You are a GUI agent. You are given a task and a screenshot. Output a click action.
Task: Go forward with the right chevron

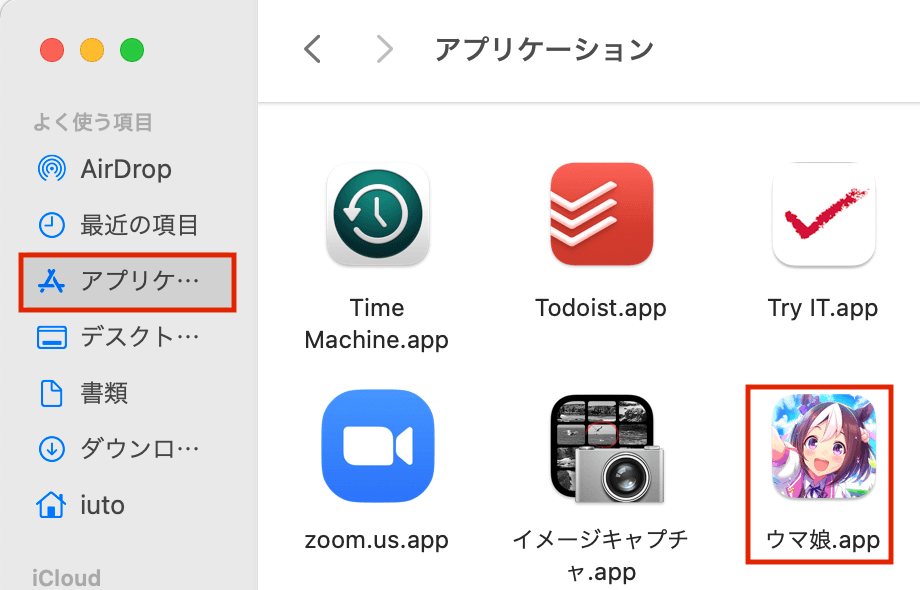(x=384, y=49)
